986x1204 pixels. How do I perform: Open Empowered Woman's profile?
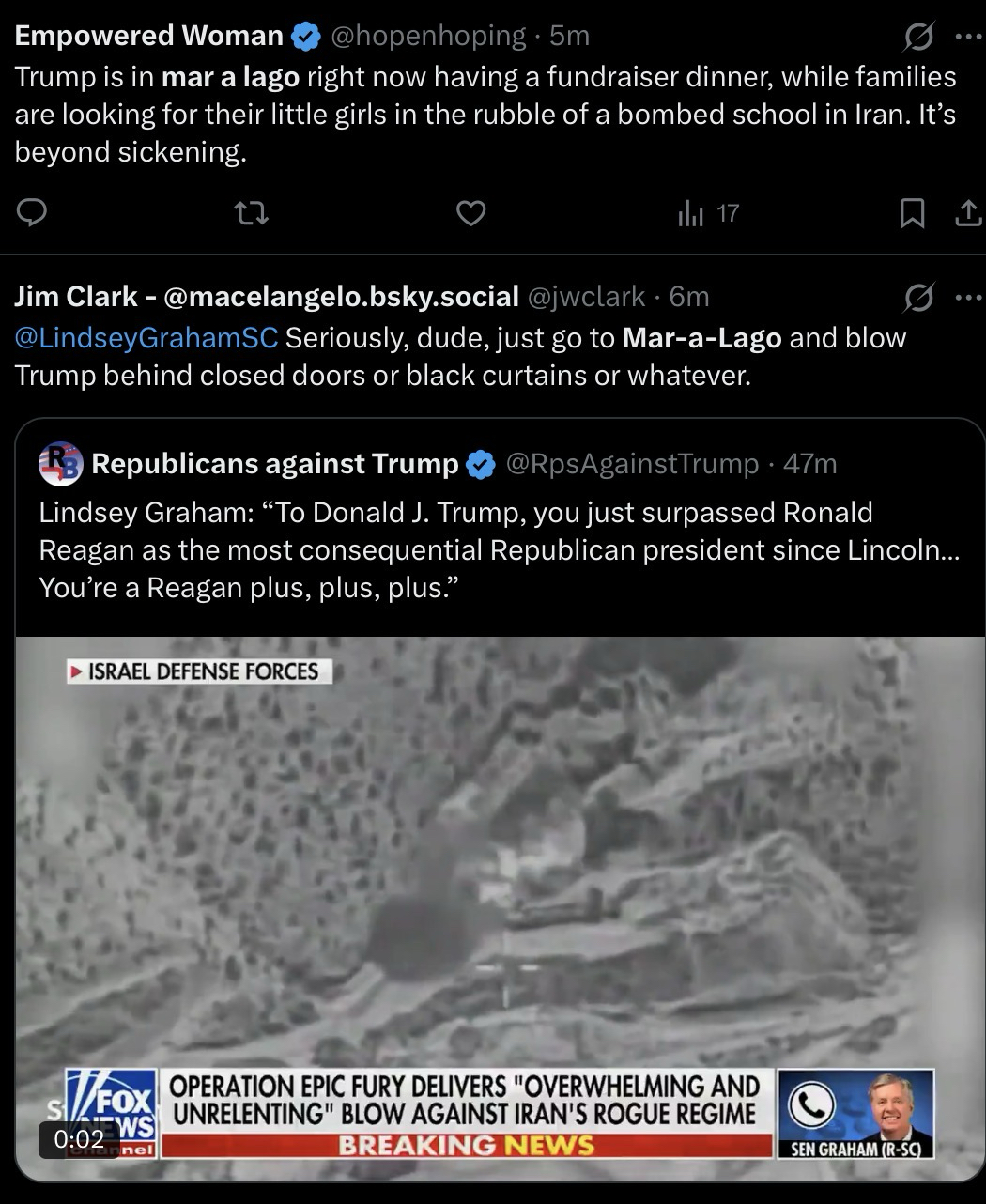148,36
